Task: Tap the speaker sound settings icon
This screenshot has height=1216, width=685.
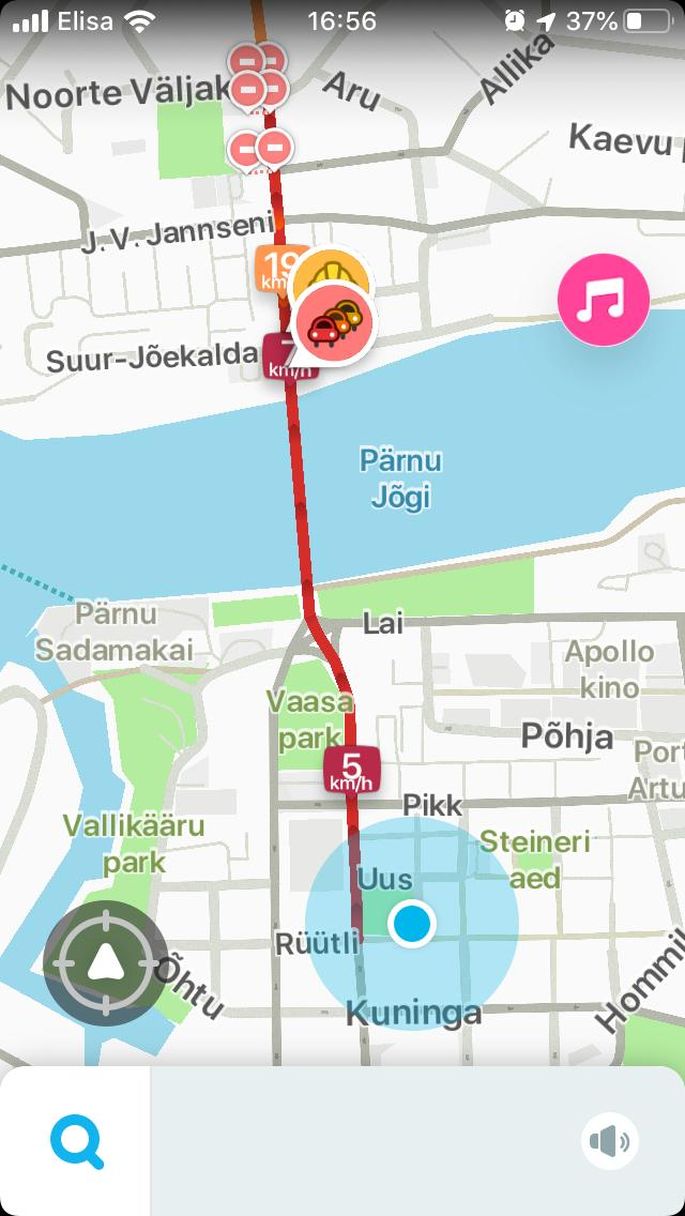Action: coord(610,1141)
